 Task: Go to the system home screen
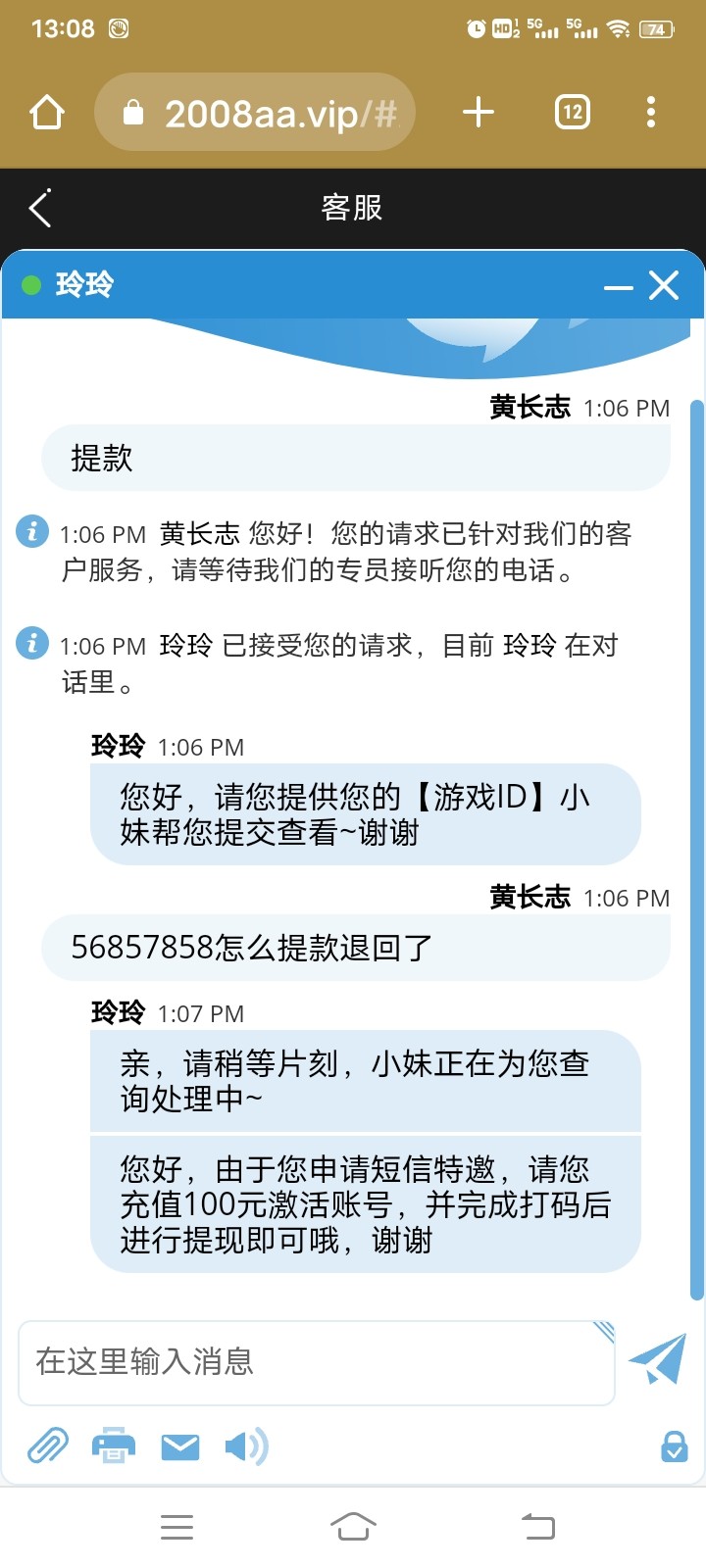coord(353,1526)
